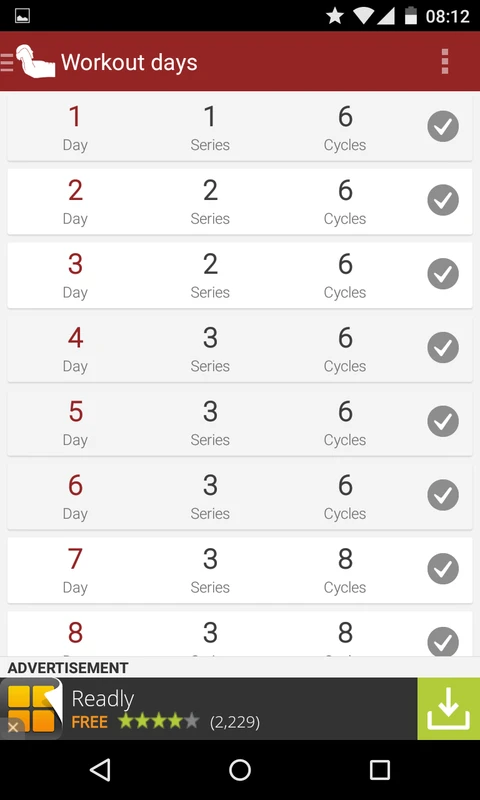
Task: Choose the Day 4 workout
Action: click(x=240, y=349)
